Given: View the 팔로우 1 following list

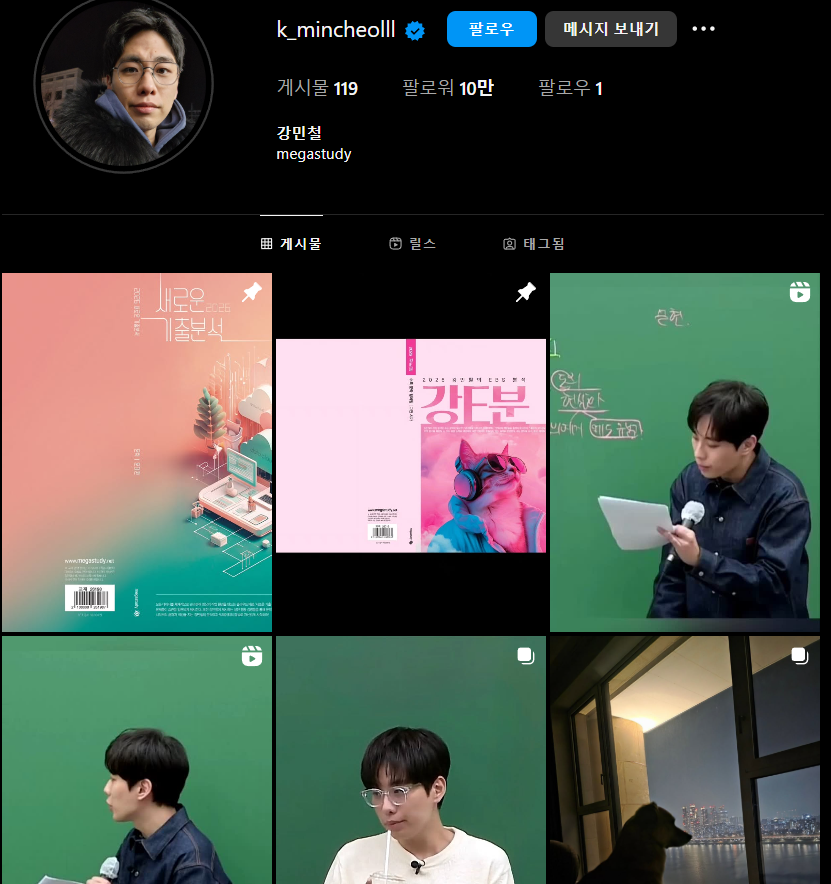Looking at the screenshot, I should coord(570,89).
